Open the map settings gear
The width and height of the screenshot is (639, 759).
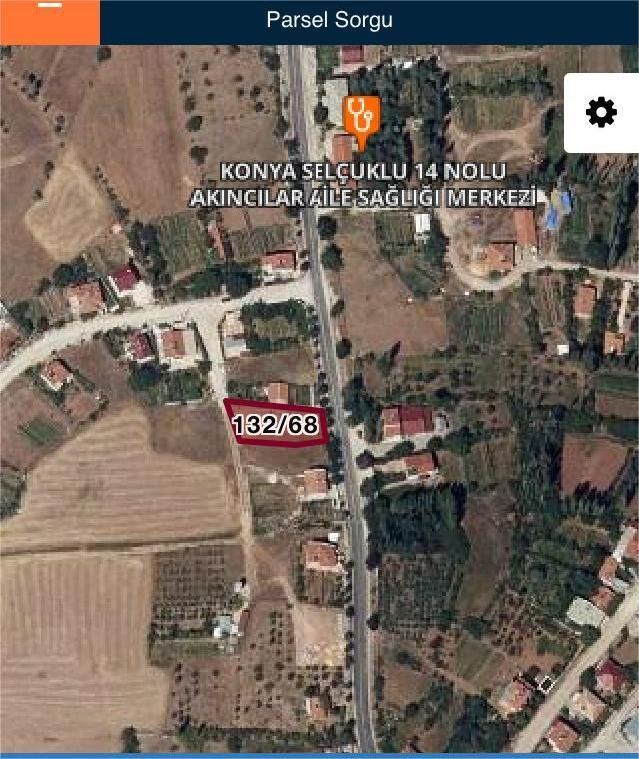click(x=601, y=113)
